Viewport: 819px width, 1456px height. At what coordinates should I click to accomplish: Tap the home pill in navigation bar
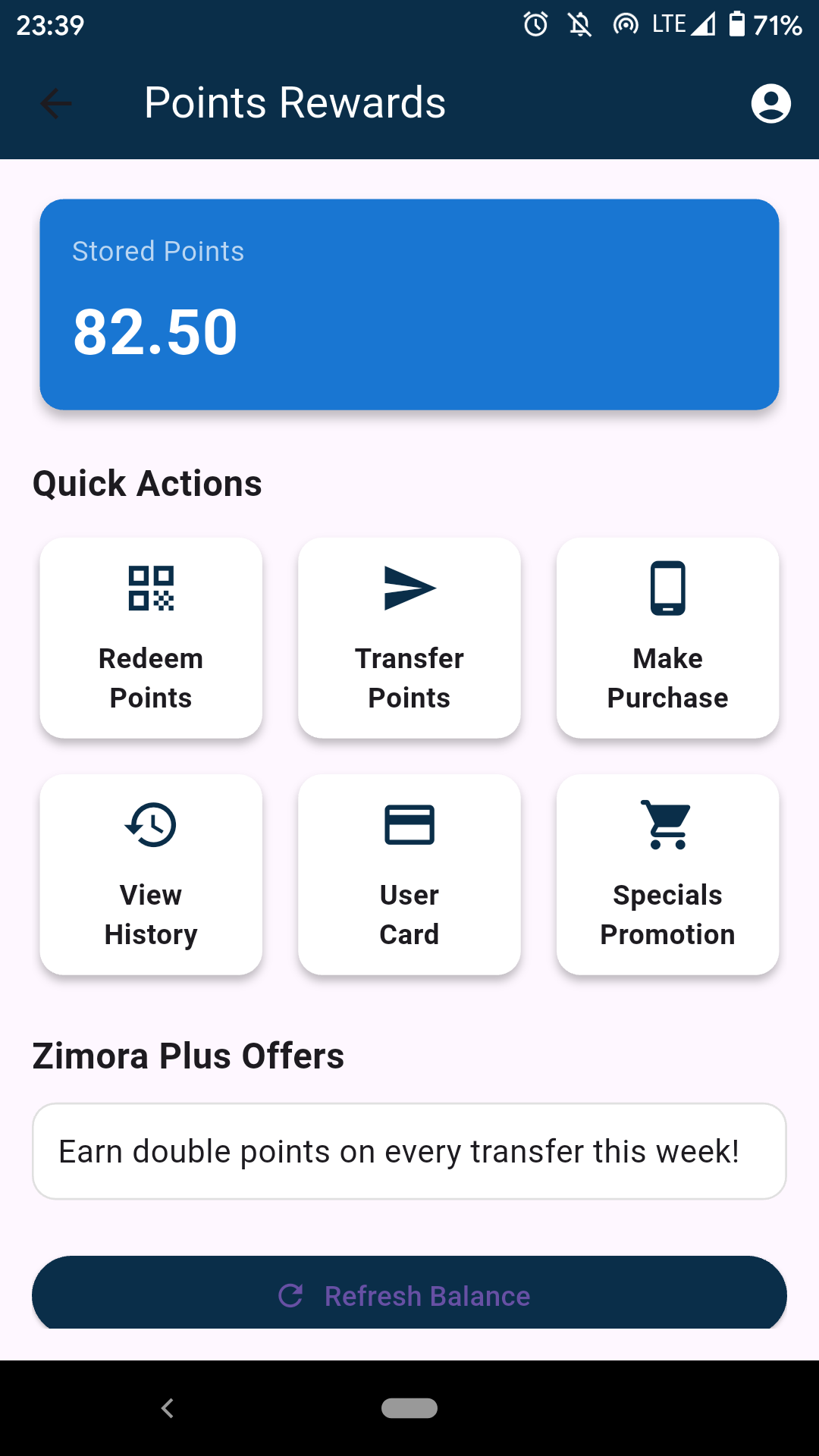(409, 1408)
